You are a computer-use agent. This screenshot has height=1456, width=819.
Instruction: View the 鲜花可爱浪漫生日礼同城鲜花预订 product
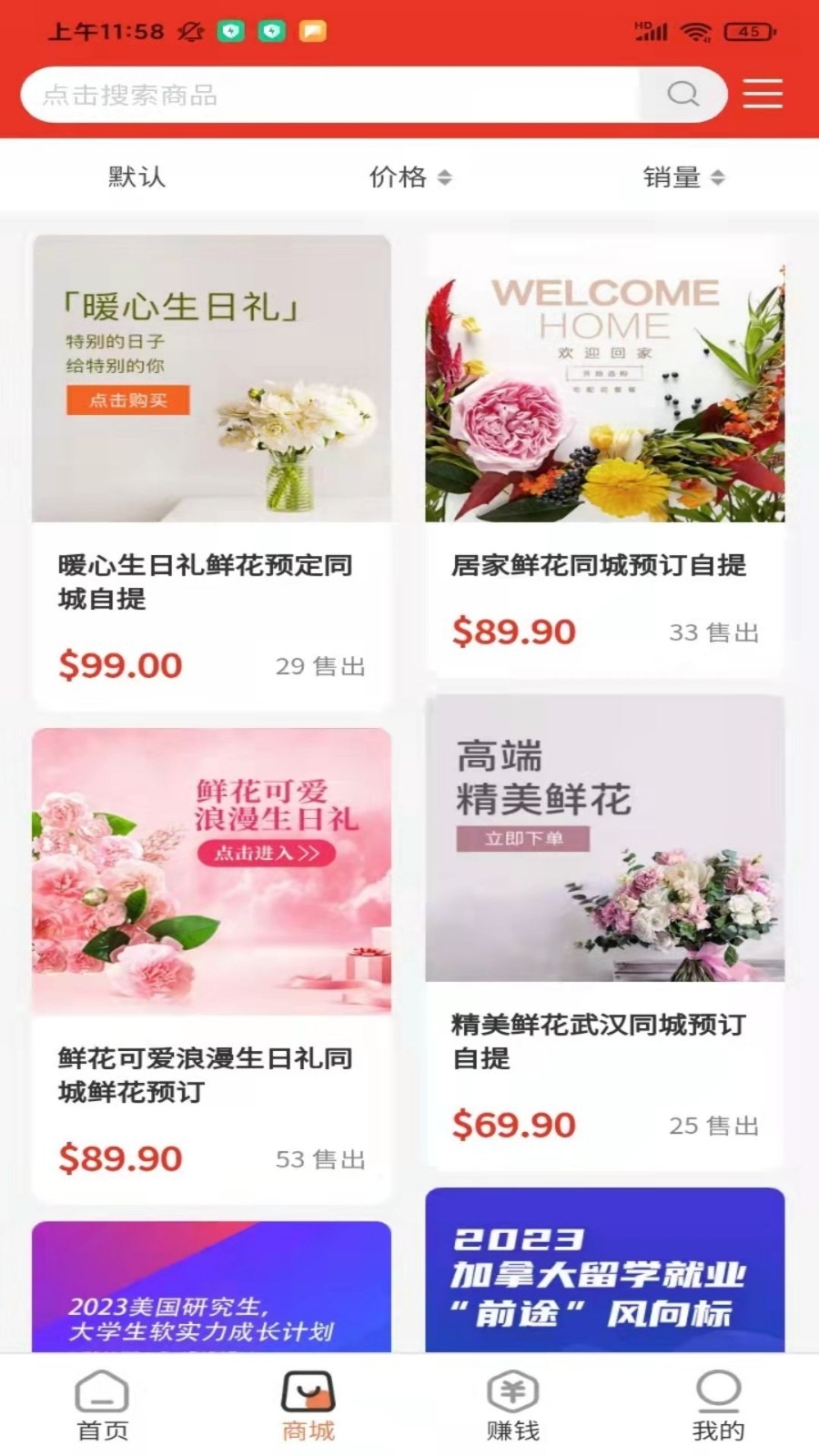pyautogui.click(x=211, y=965)
